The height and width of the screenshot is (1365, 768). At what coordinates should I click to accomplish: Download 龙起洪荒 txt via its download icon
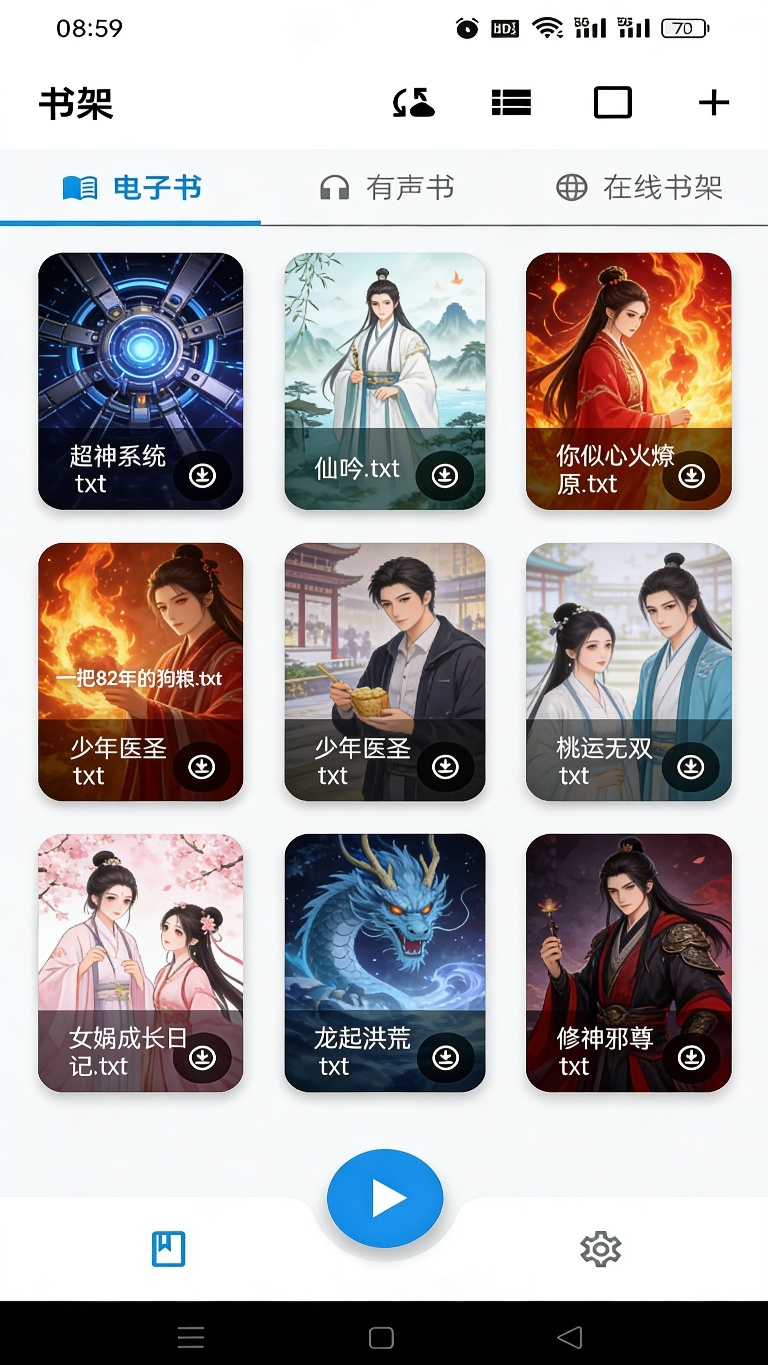click(445, 1057)
